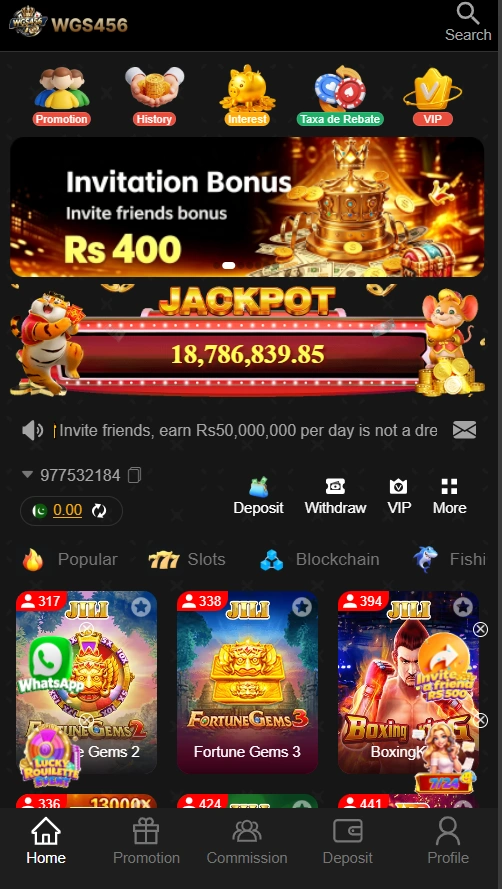Image resolution: width=502 pixels, height=889 pixels.
Task: Switch to the Slots category
Action: tap(187, 560)
